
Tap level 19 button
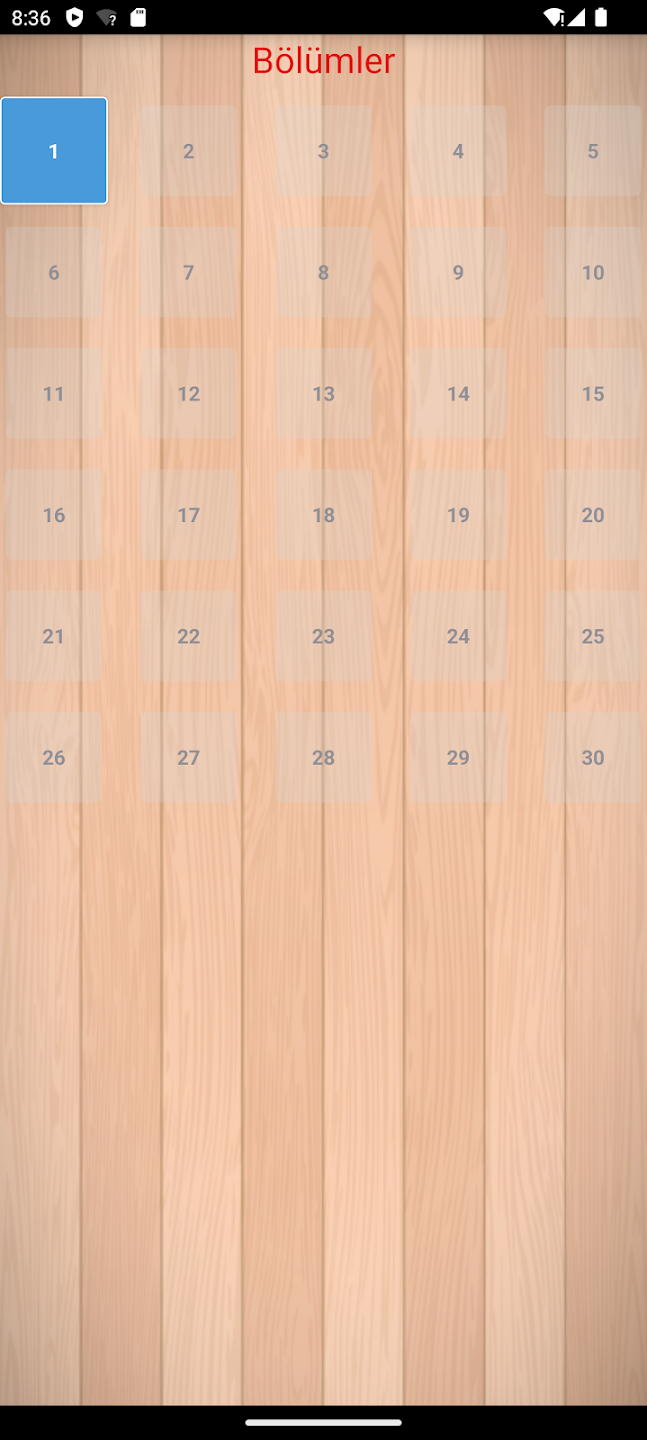[458, 515]
